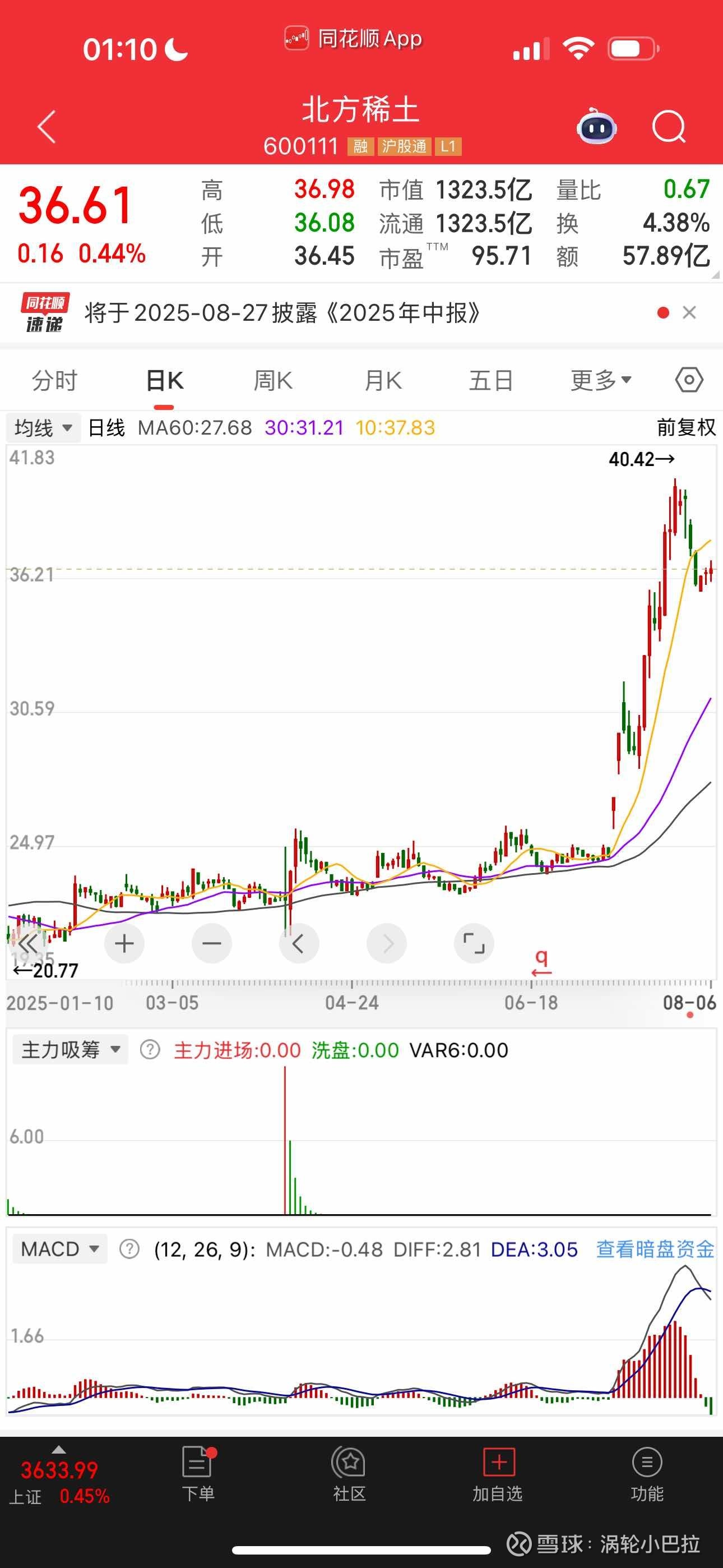Viewport: 723px width, 1568px height.
Task: Tap the 主力吸筹 help question mark icon
Action: pyautogui.click(x=147, y=1049)
